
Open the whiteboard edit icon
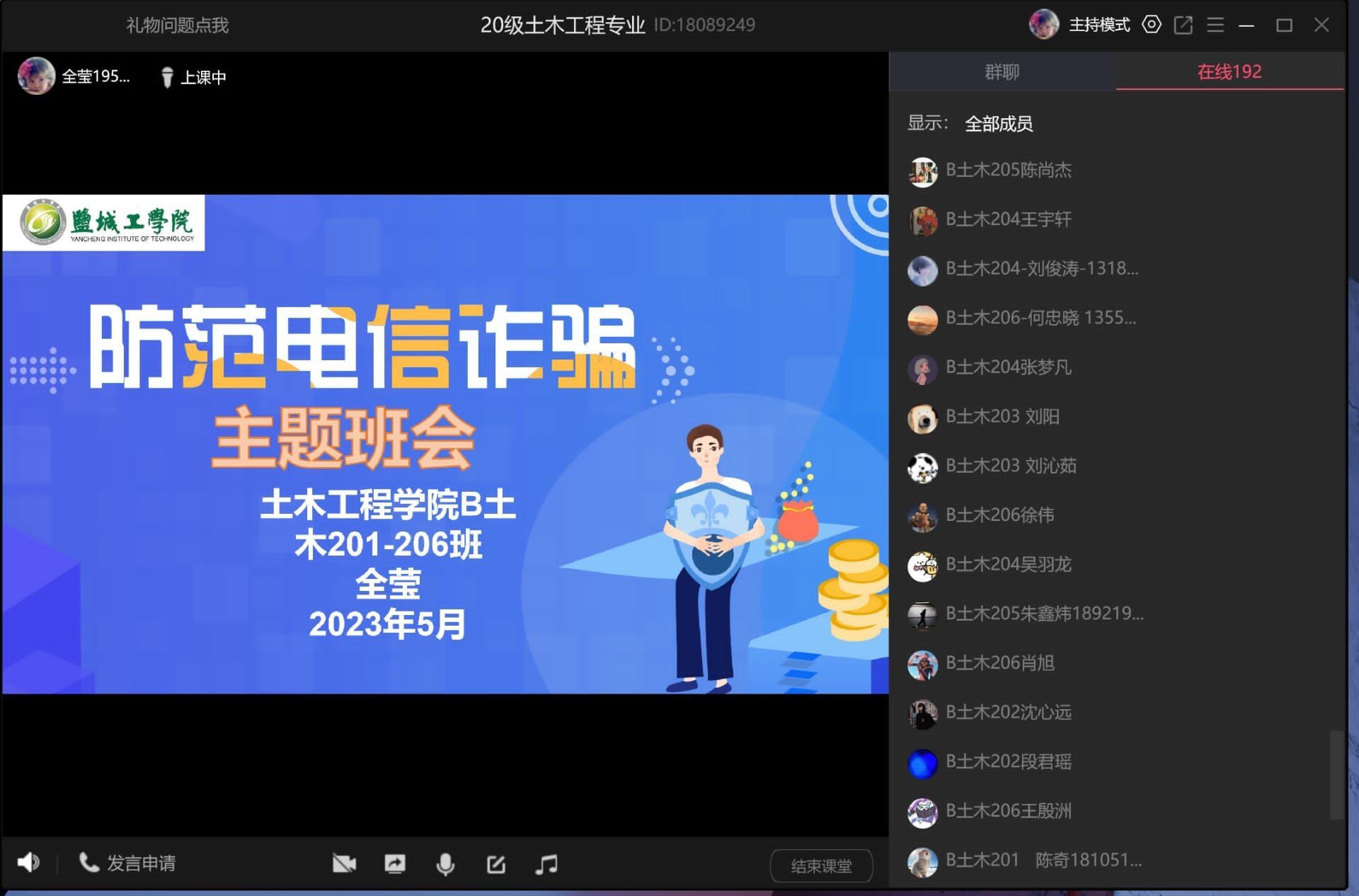[x=495, y=863]
